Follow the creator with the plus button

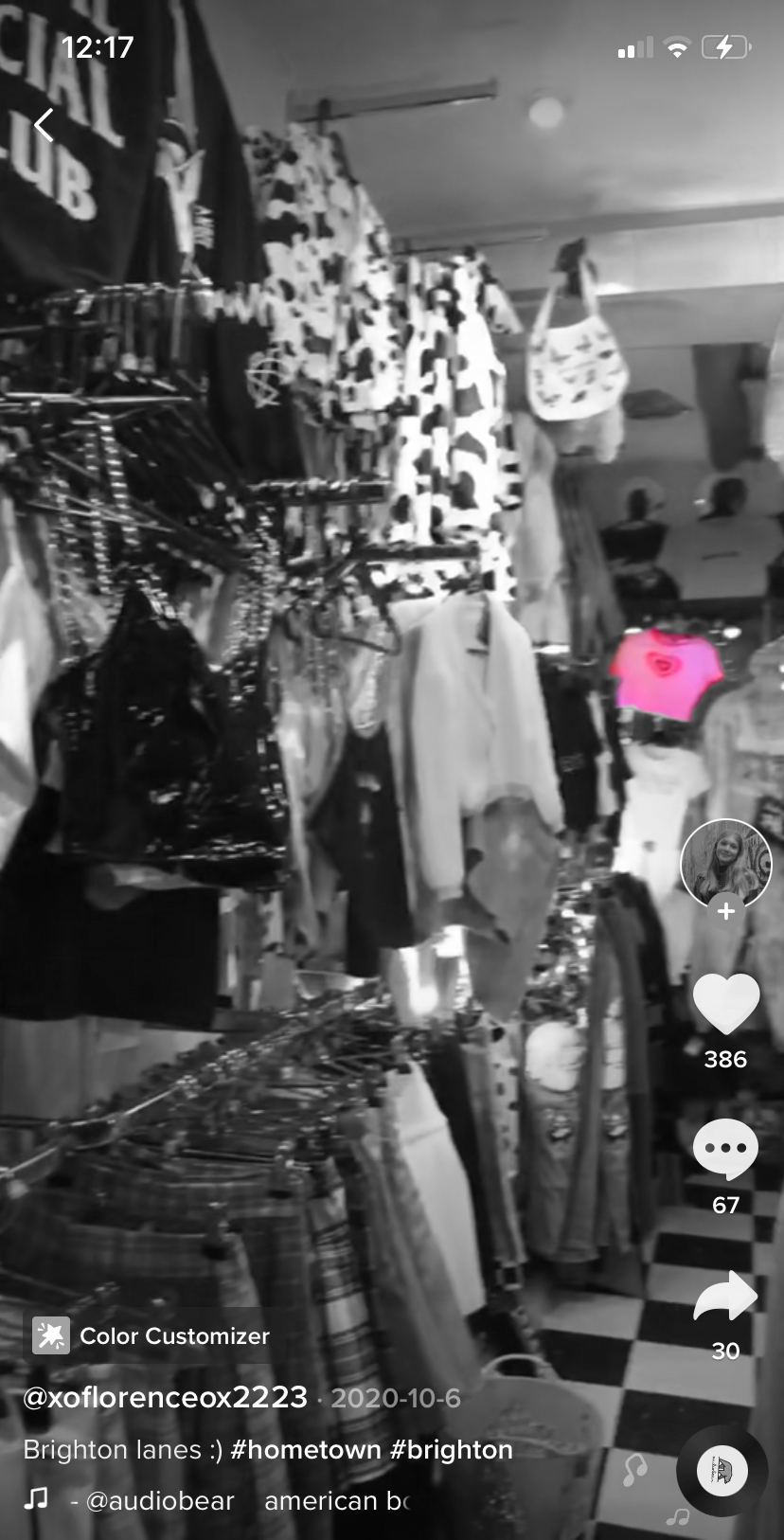[726, 911]
